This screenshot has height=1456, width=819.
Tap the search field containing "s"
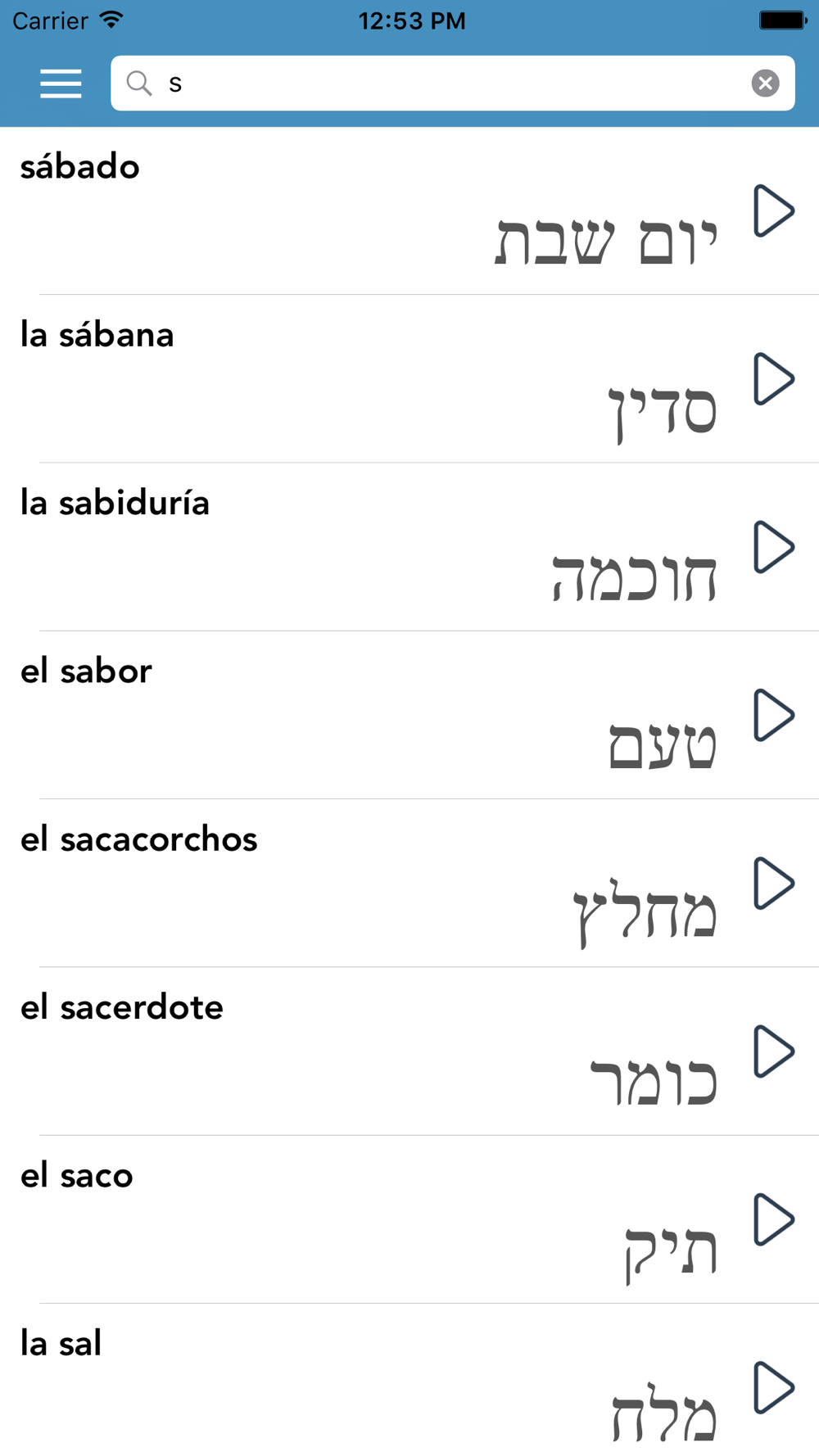click(453, 84)
